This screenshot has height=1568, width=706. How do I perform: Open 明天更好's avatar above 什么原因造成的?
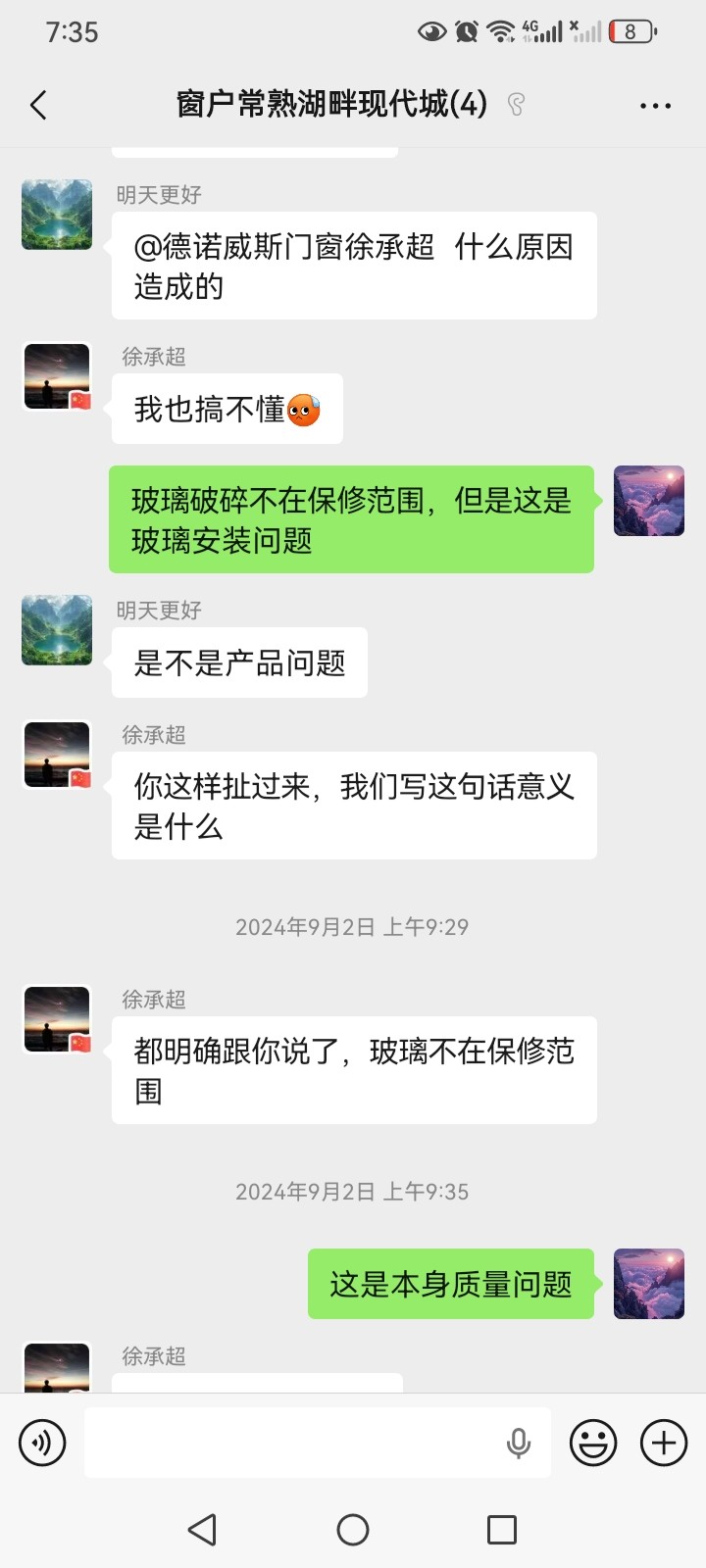pos(57,215)
